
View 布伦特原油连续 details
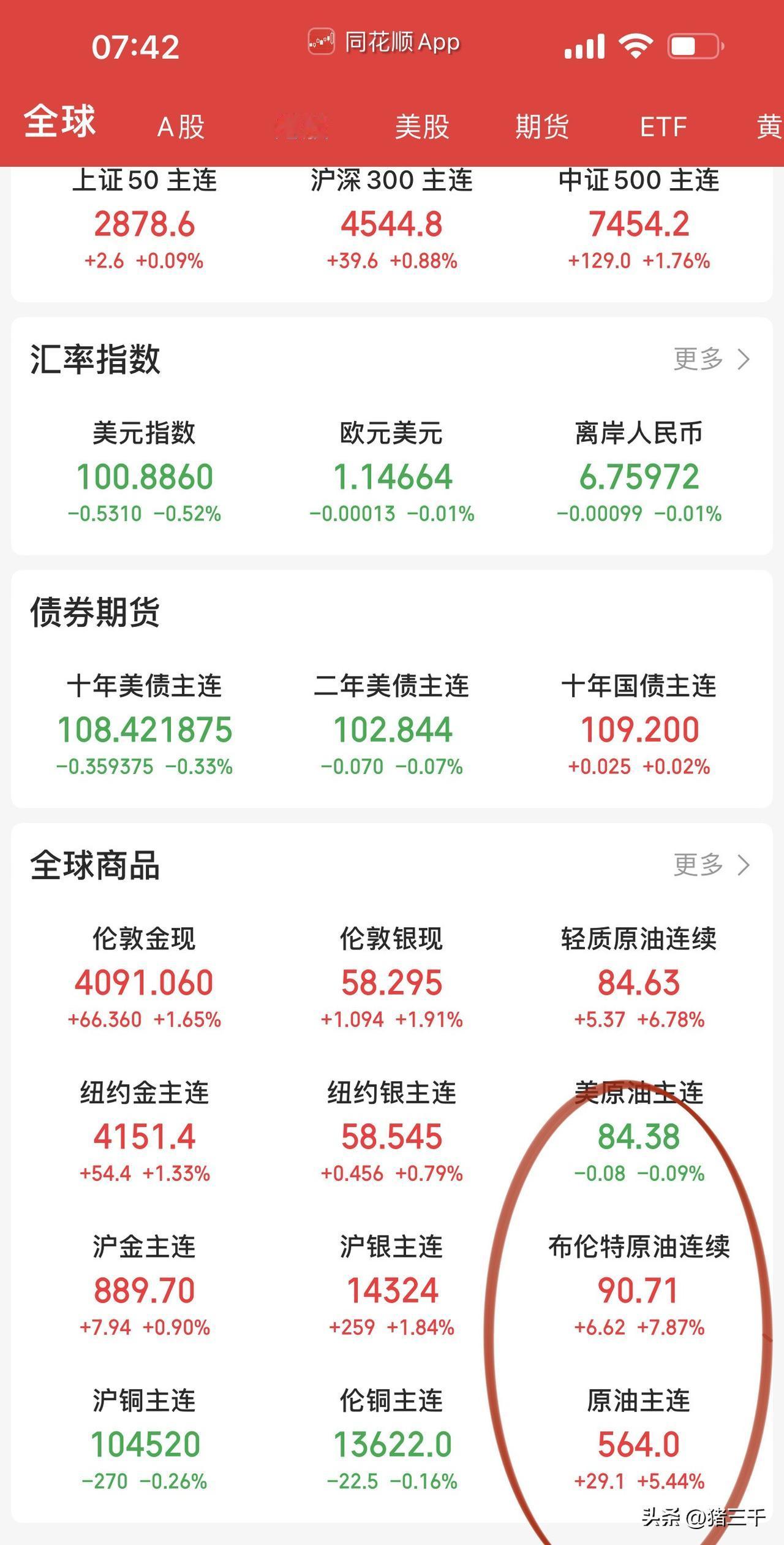tap(639, 1286)
